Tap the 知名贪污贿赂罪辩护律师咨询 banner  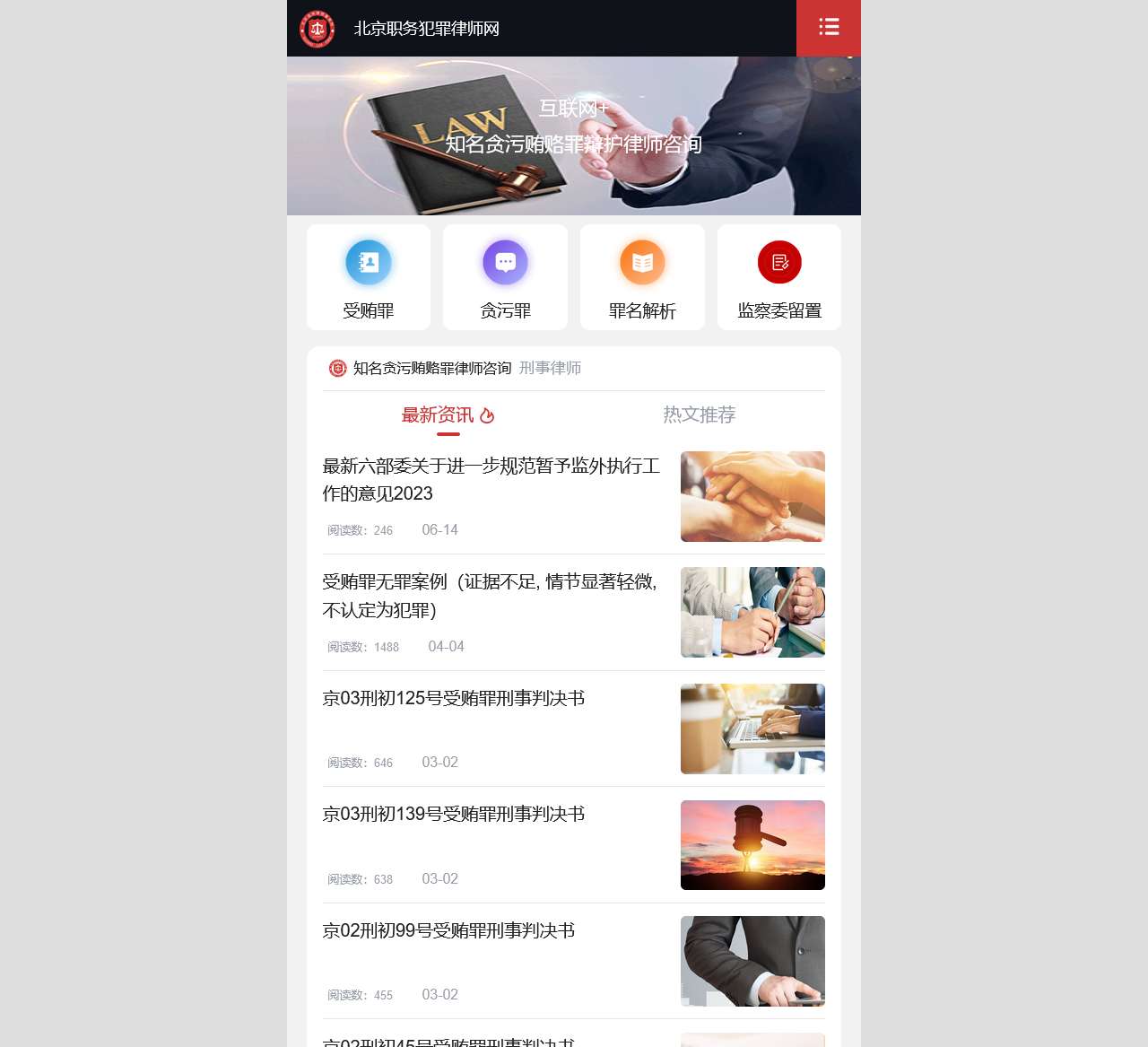tap(573, 136)
